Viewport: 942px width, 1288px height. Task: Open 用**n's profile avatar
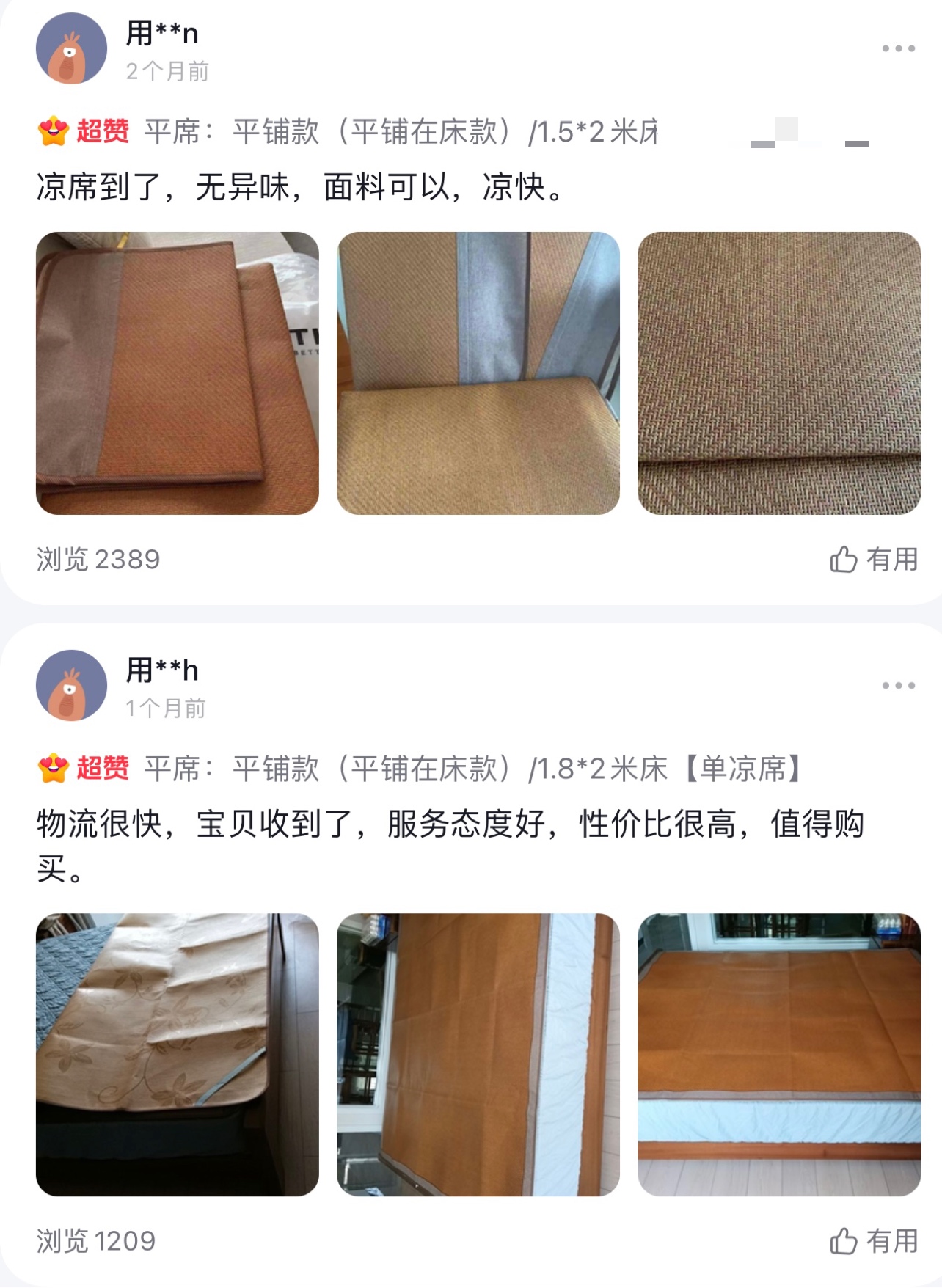[x=71, y=49]
